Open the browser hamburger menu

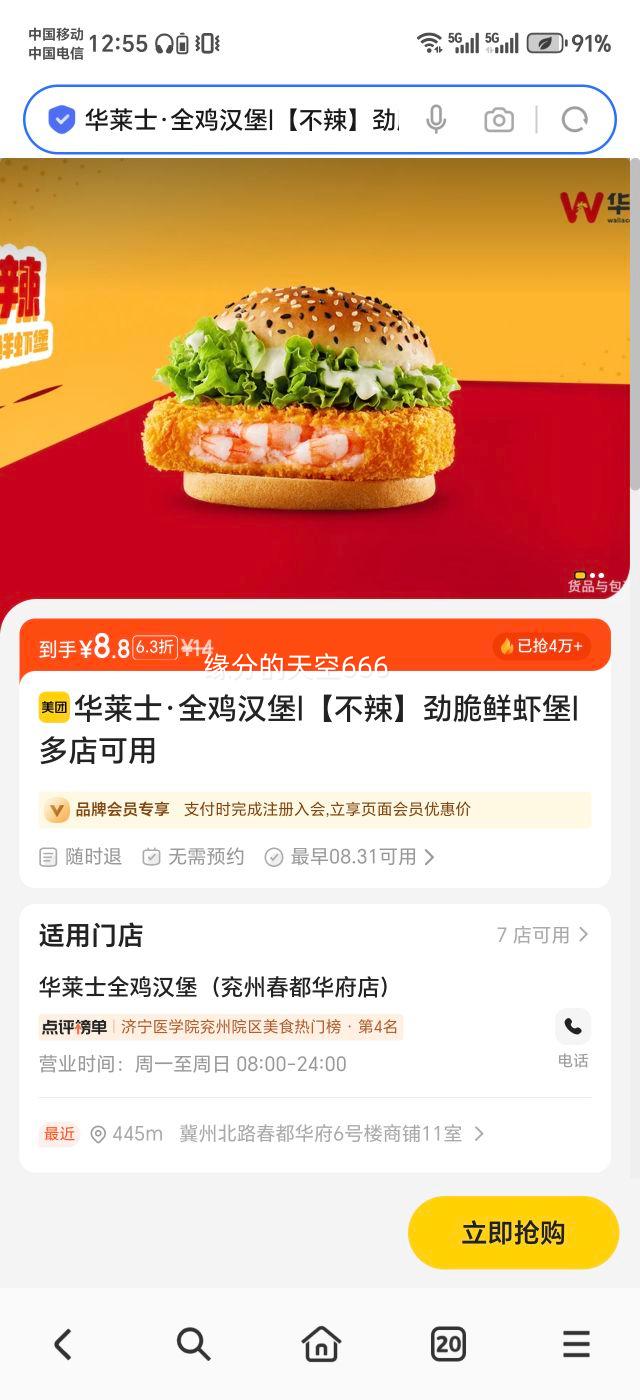pos(576,1344)
